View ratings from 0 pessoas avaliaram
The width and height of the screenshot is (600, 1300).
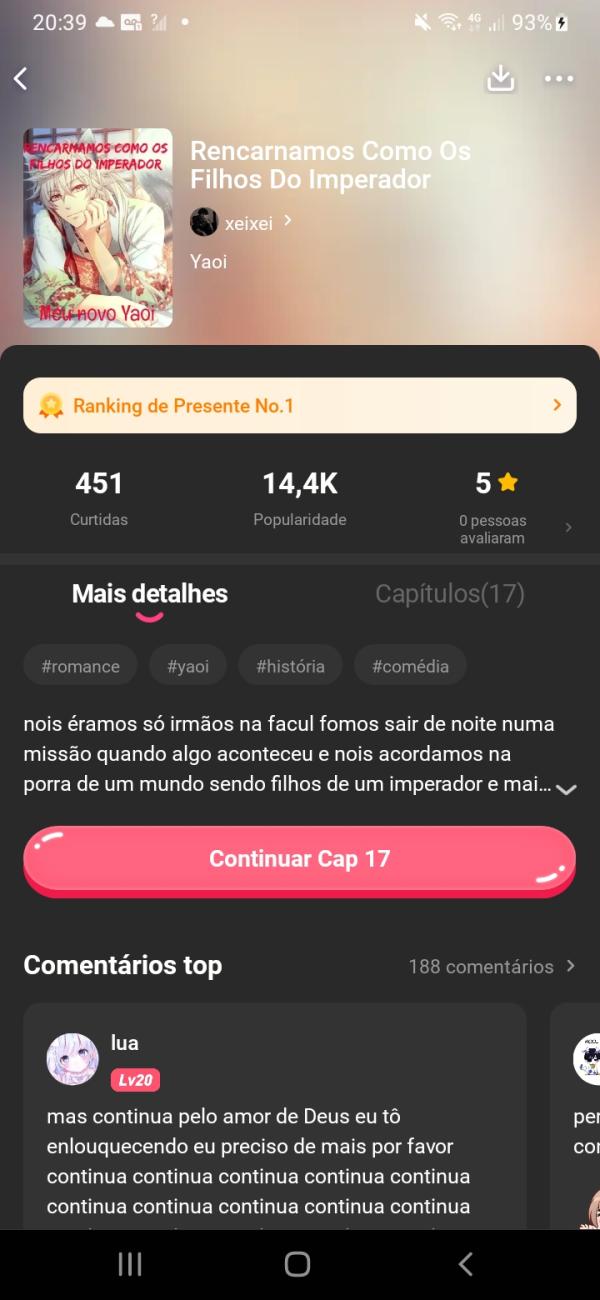[x=510, y=529]
